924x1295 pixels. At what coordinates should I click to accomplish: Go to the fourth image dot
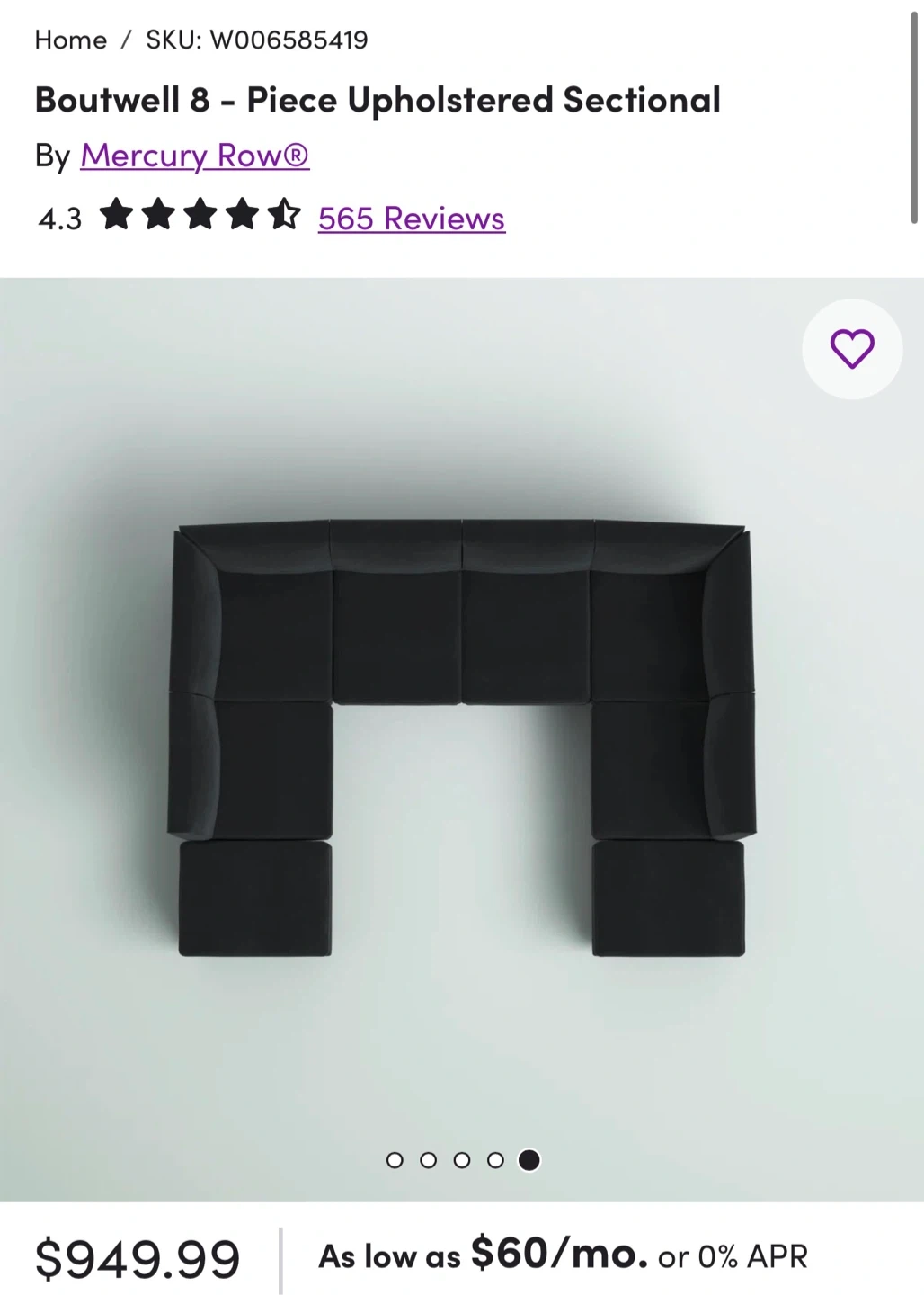[495, 1160]
